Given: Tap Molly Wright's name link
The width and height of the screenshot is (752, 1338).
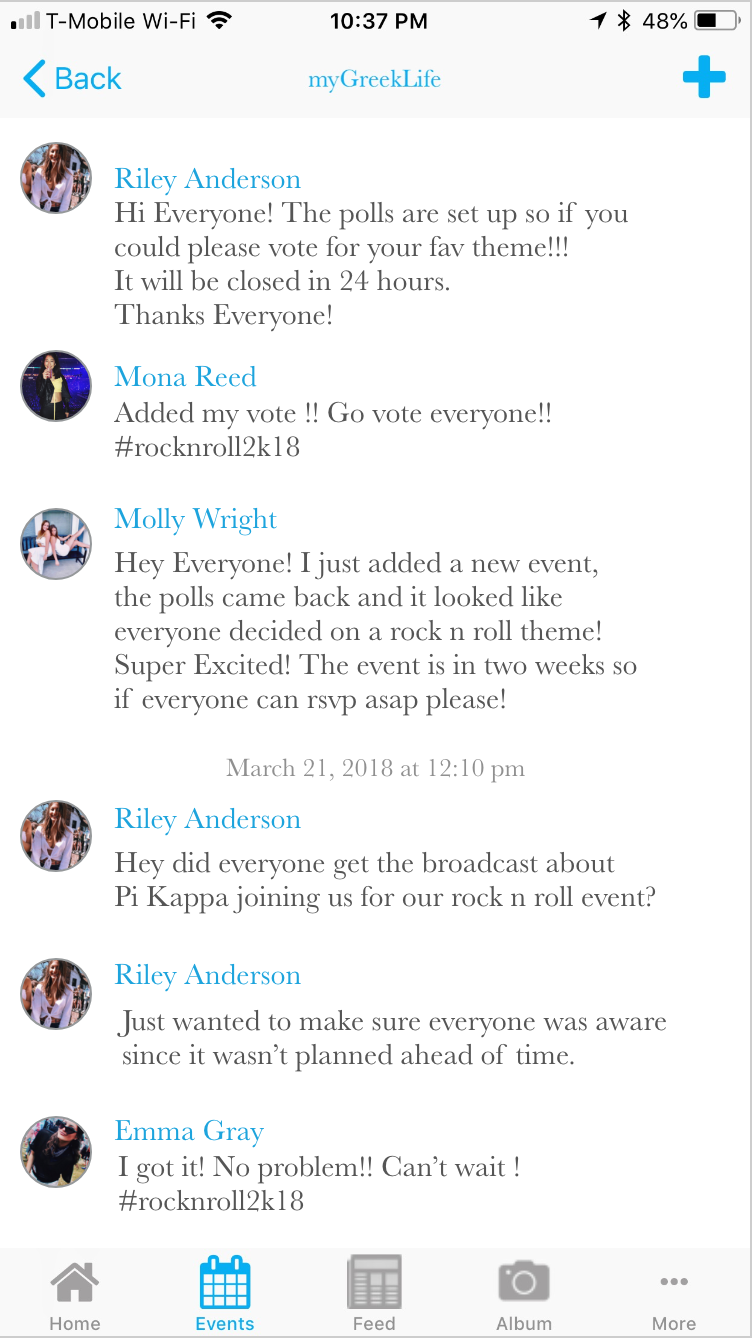Looking at the screenshot, I should point(195,519).
